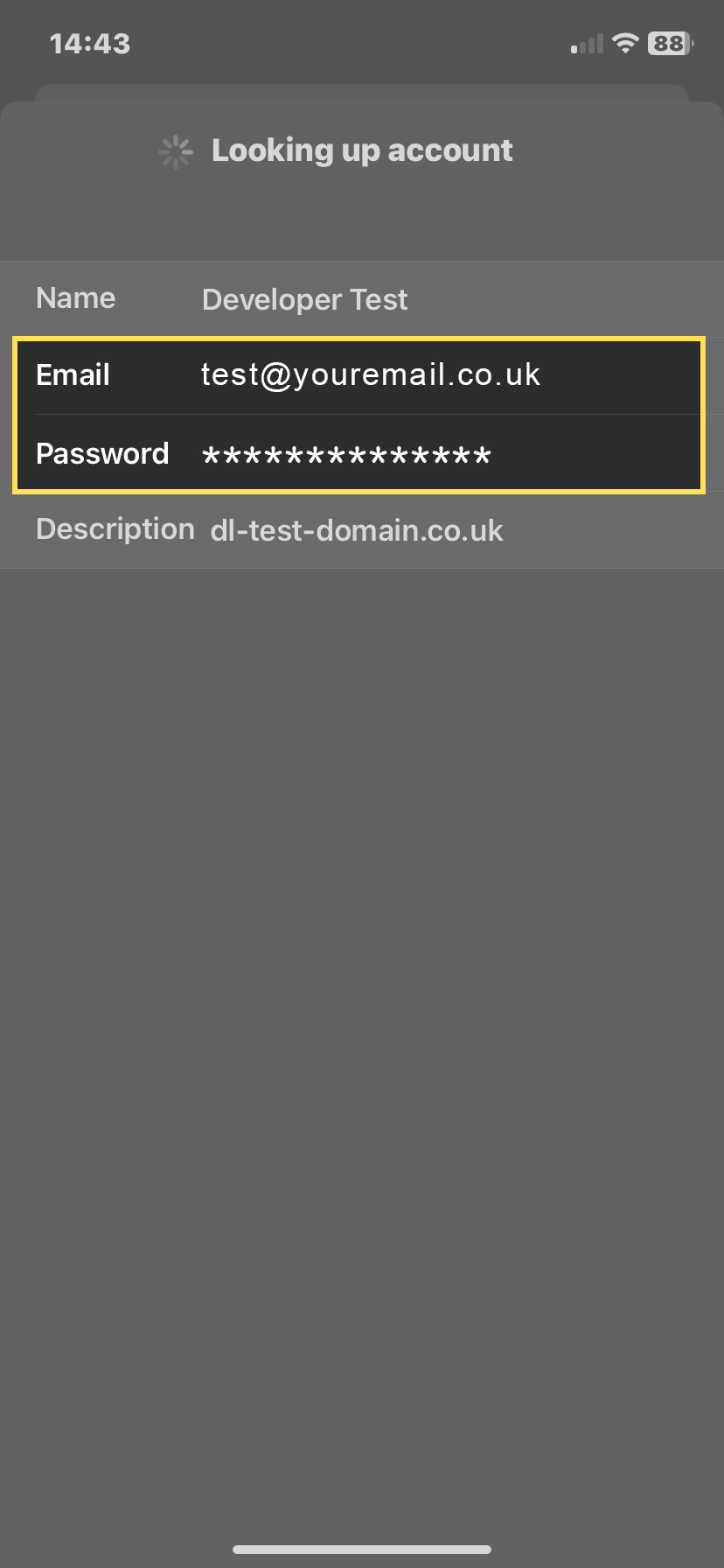This screenshot has width=724, height=1568.
Task: Change the Description field text
Action: 357,530
